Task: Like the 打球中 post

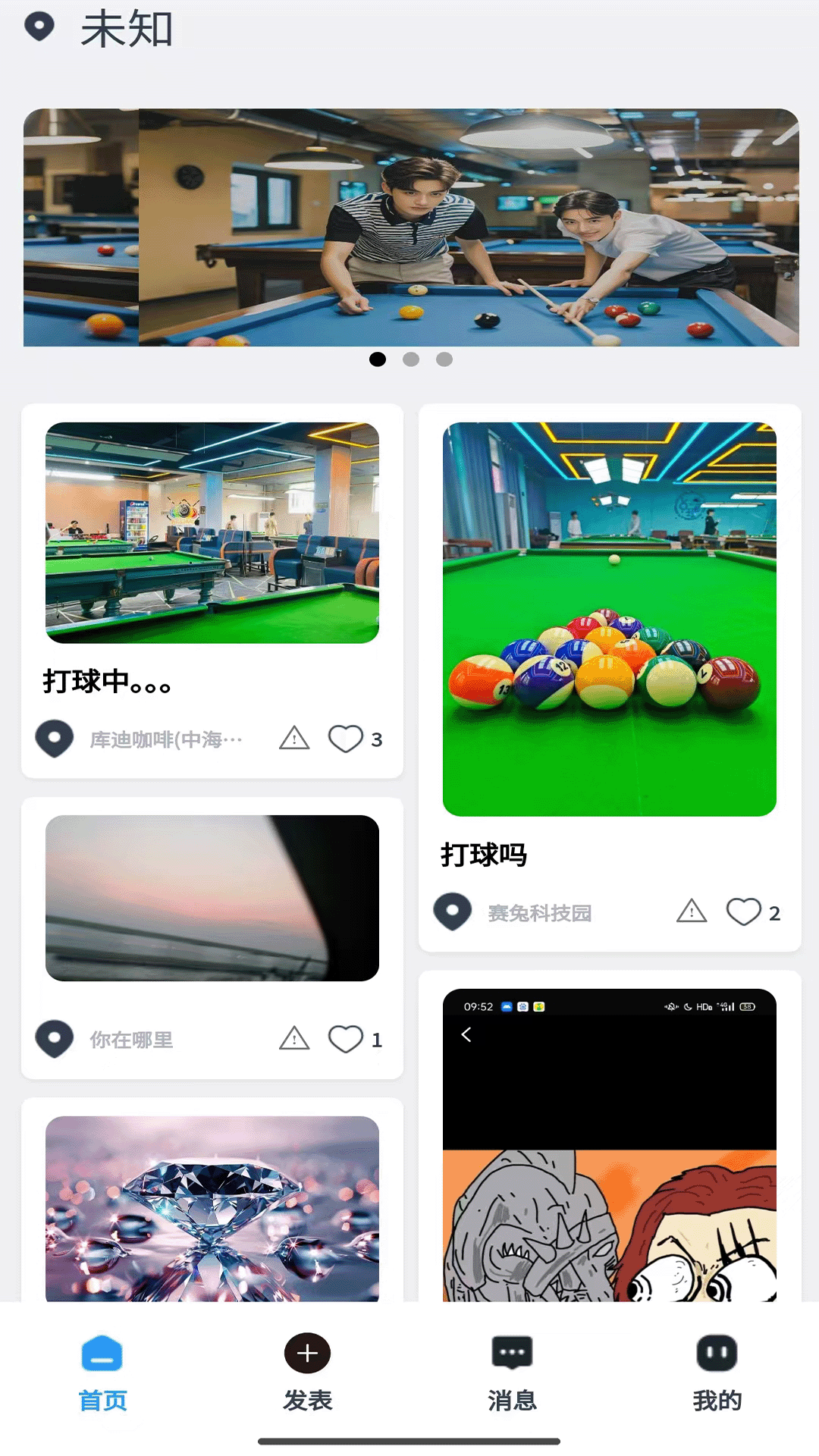Action: click(346, 739)
